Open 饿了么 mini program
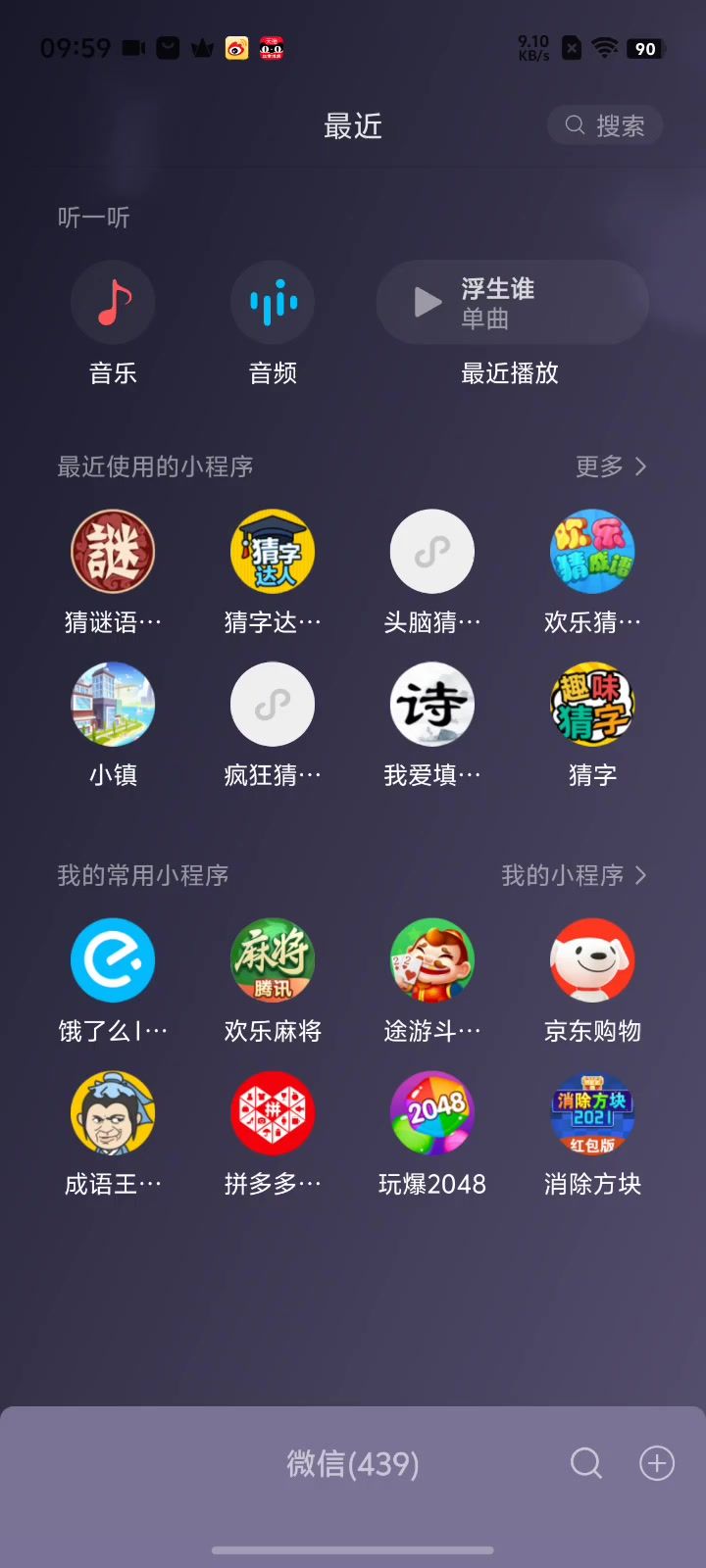 coord(113,960)
